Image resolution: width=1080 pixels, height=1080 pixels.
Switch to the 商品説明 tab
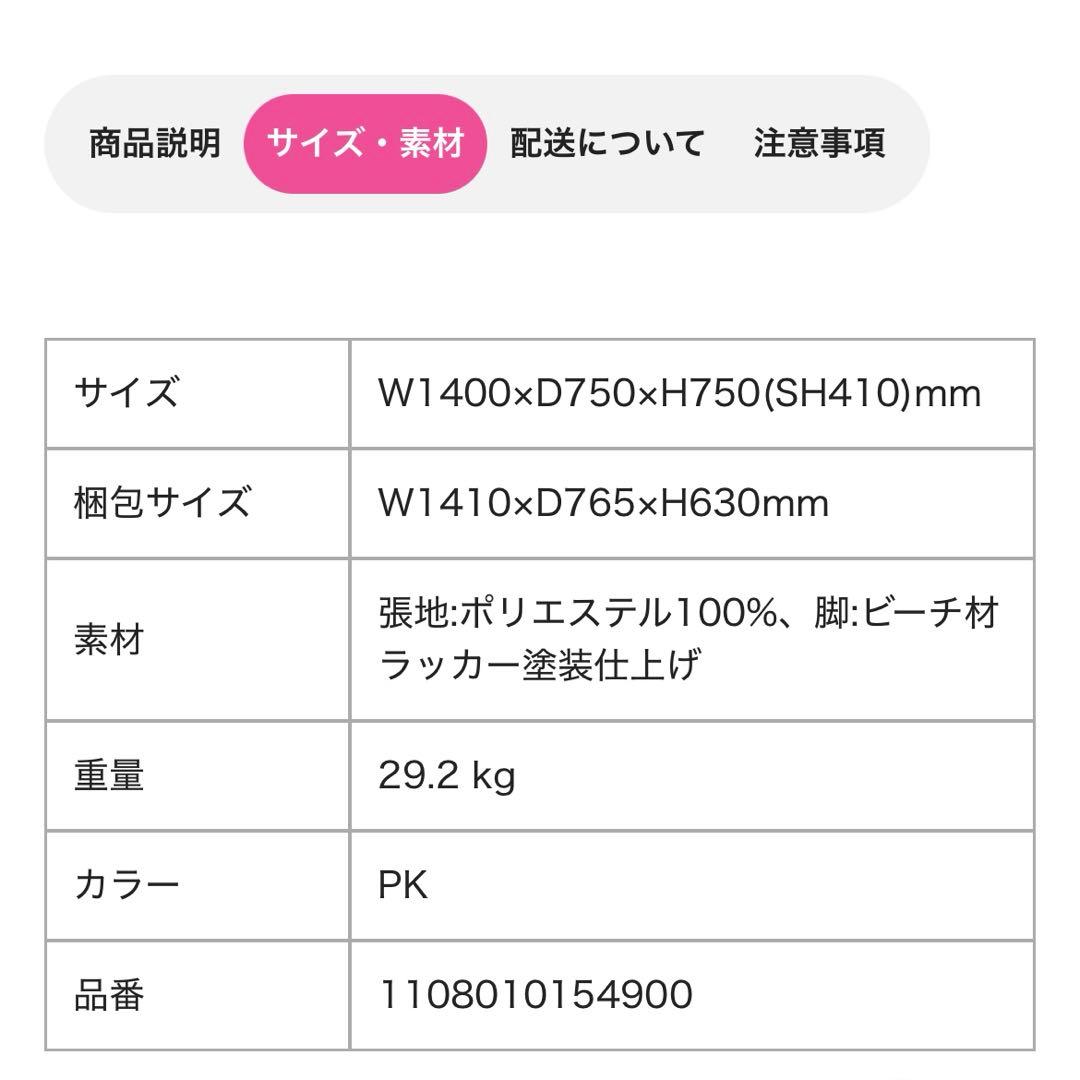point(154,143)
